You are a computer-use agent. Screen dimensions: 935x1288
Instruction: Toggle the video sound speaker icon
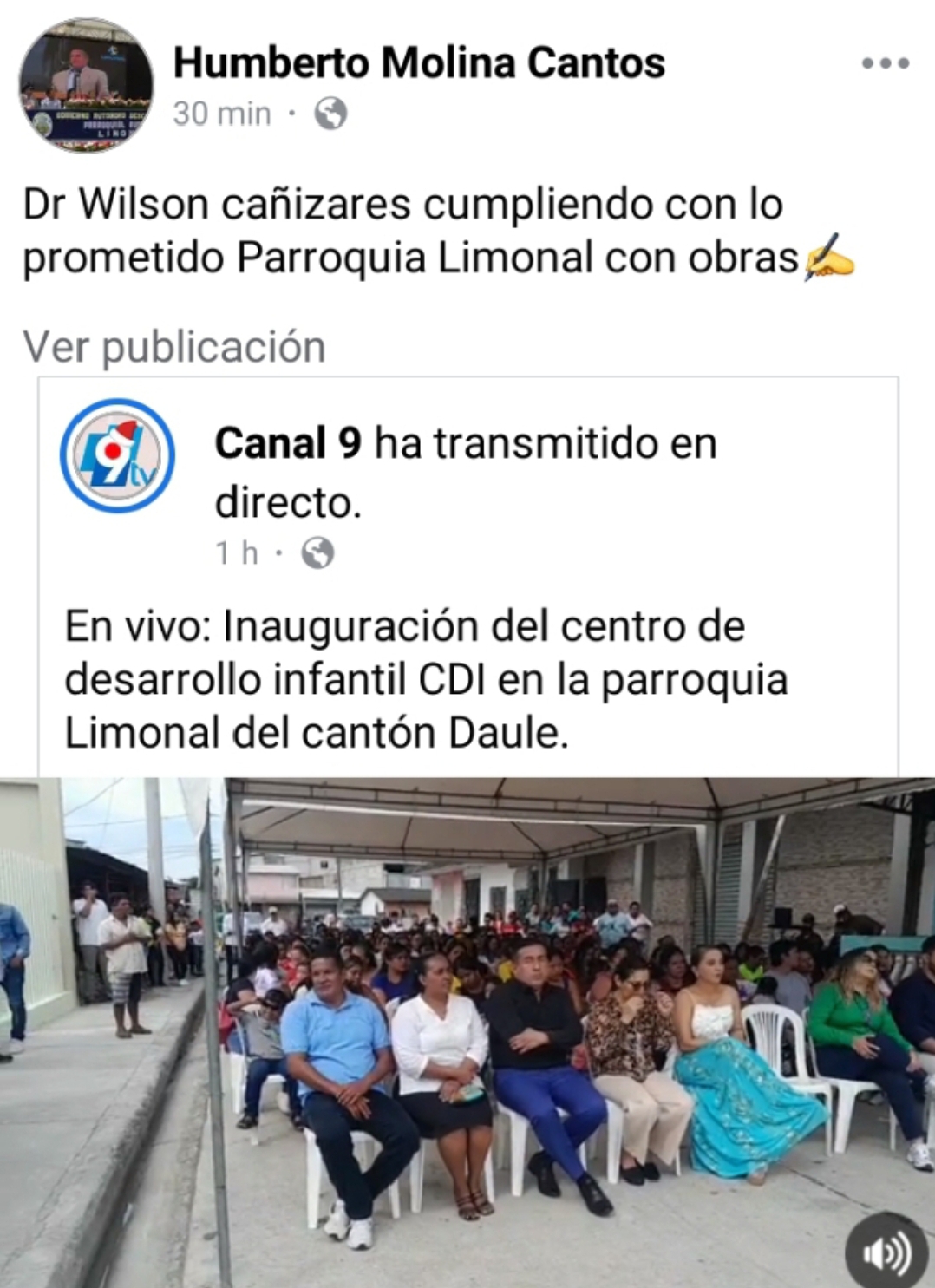click(887, 1252)
